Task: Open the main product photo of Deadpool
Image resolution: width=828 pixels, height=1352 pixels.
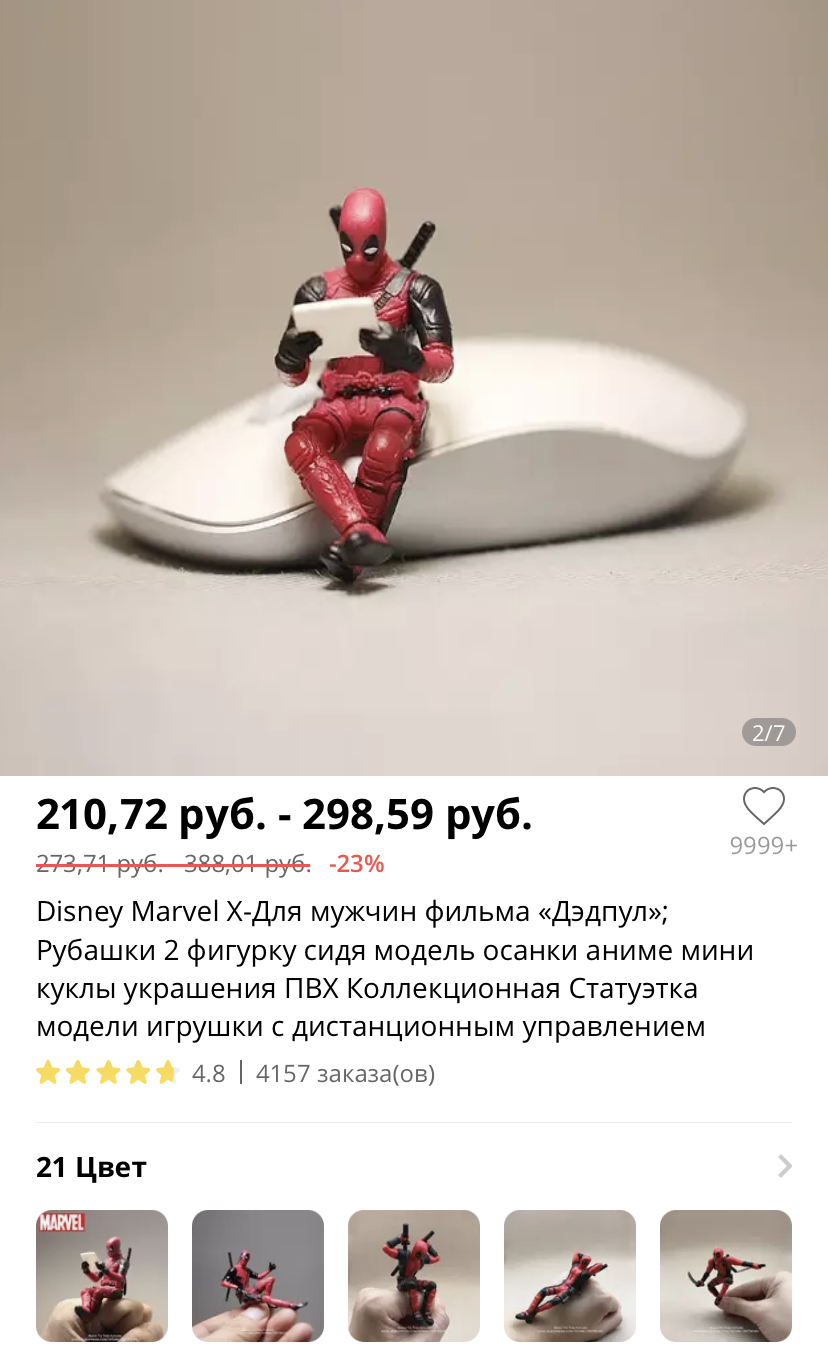Action: tap(414, 388)
